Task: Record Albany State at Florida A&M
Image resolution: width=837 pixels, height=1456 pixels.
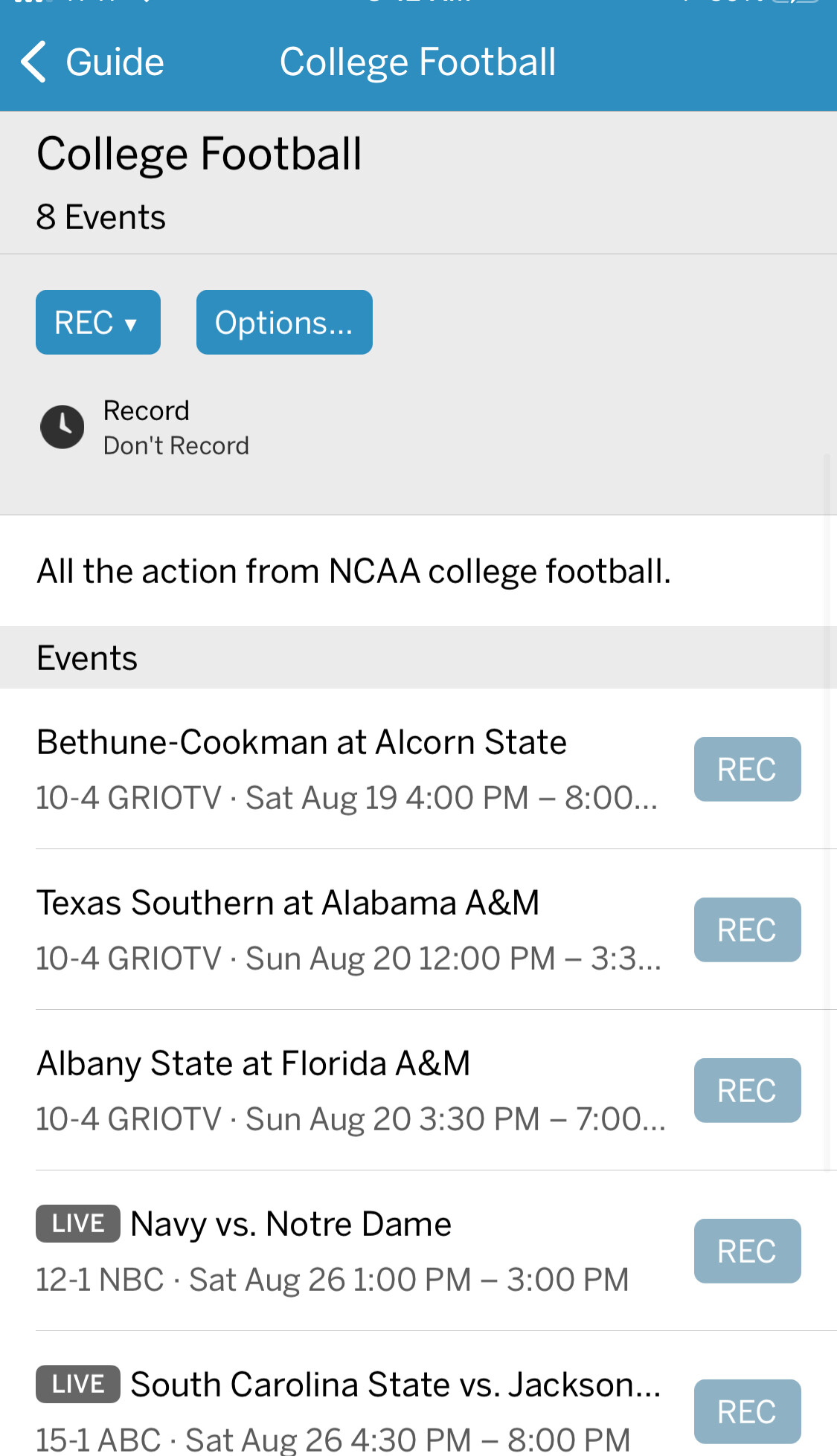Action: (747, 1090)
